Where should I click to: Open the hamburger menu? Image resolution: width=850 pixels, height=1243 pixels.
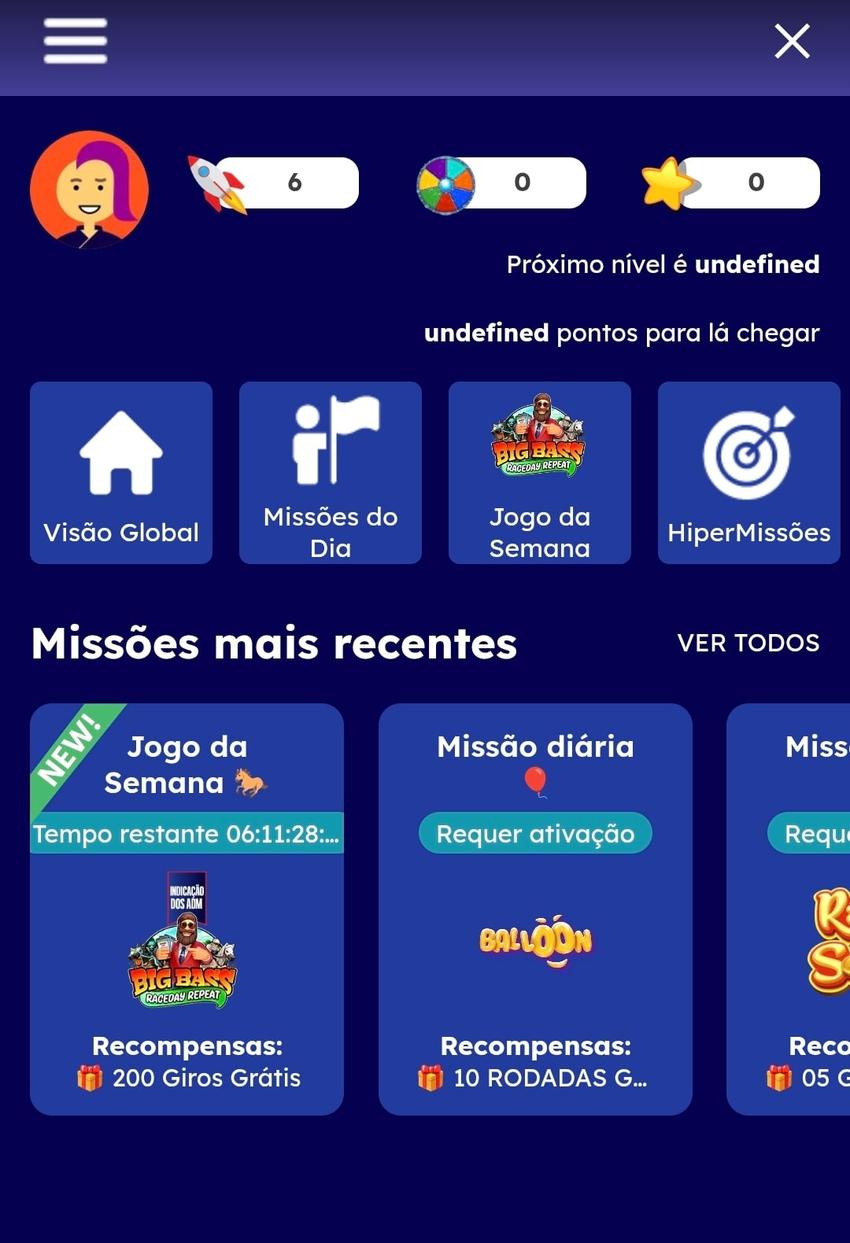point(74,41)
